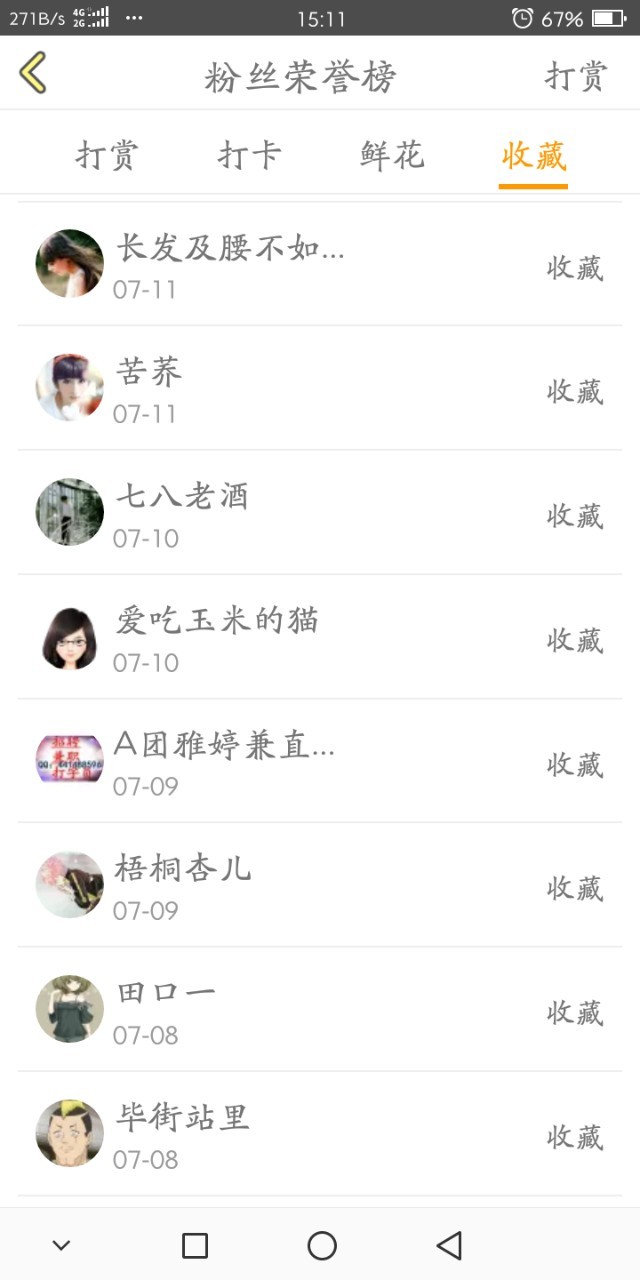Screen dimensions: 640x1280
Task: Tap the system home circle button
Action: click(322, 1245)
